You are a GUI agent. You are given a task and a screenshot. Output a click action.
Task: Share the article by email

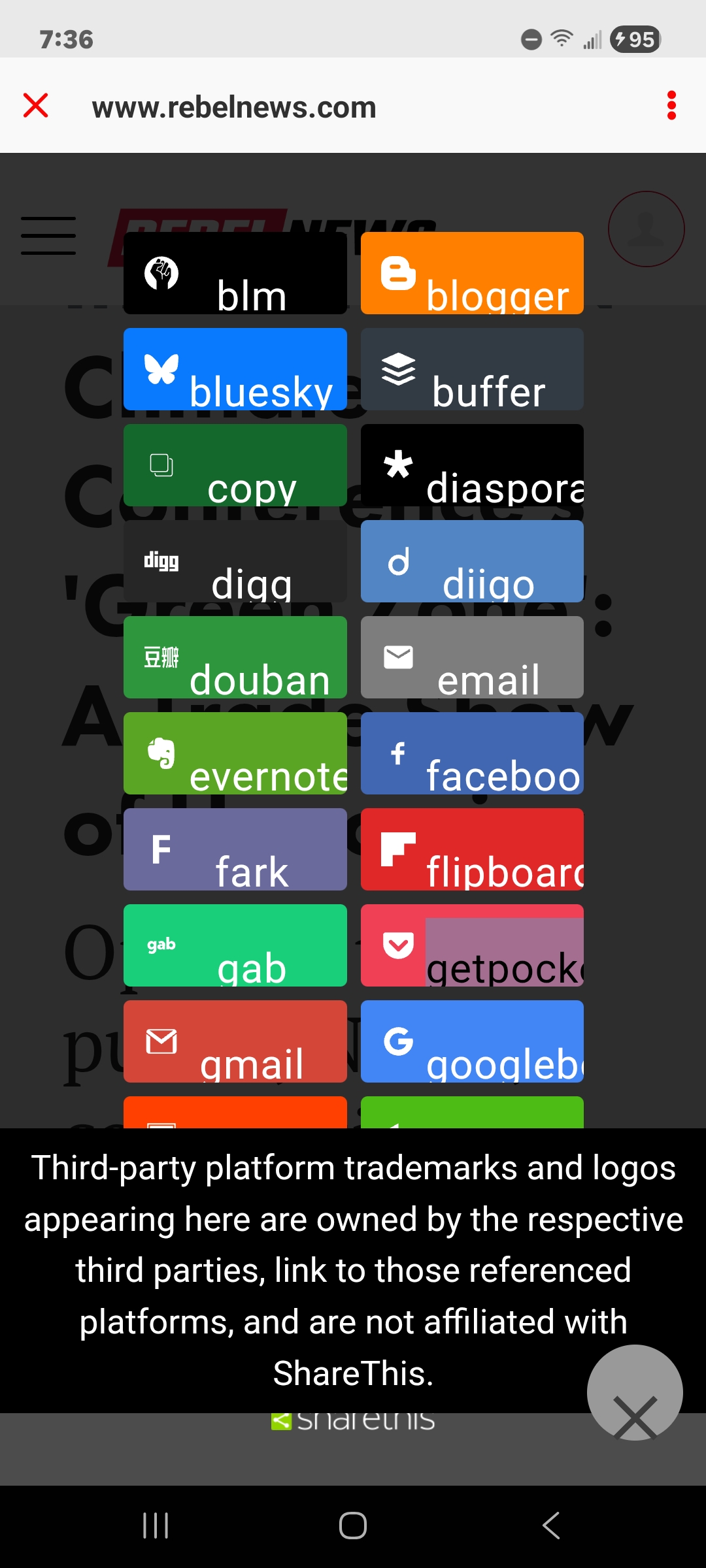[472, 657]
